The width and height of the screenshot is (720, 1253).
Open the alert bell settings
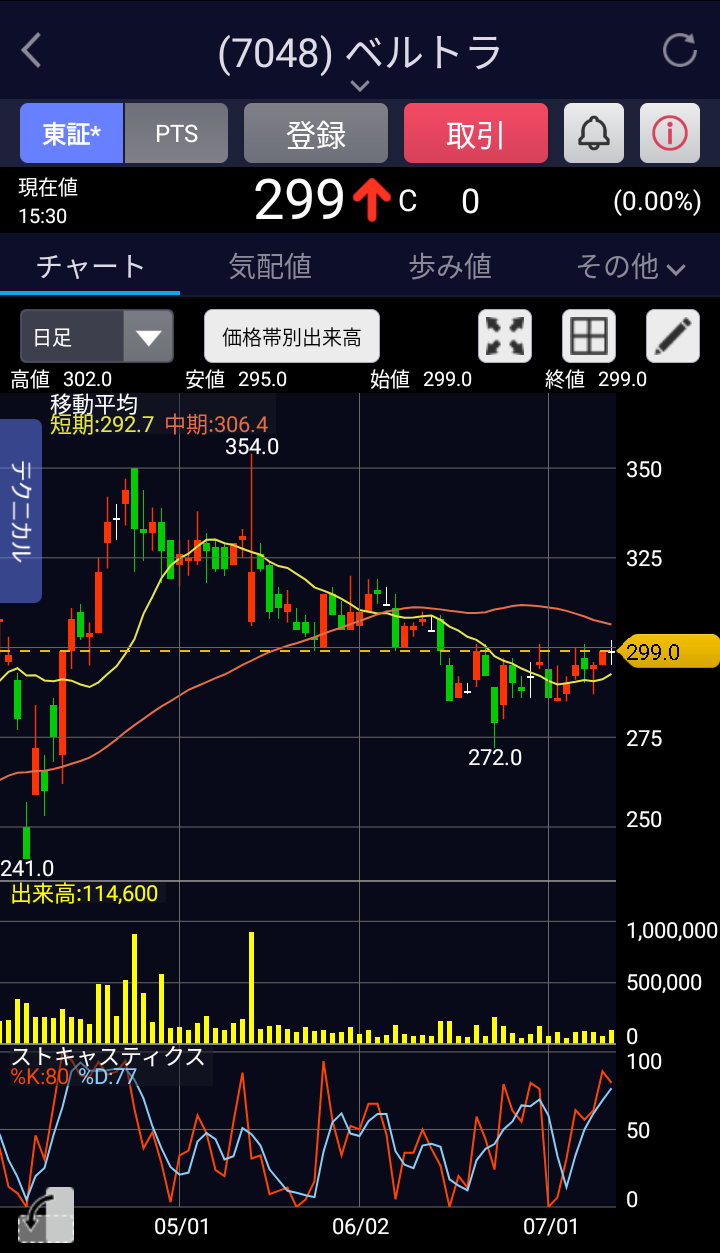(594, 133)
